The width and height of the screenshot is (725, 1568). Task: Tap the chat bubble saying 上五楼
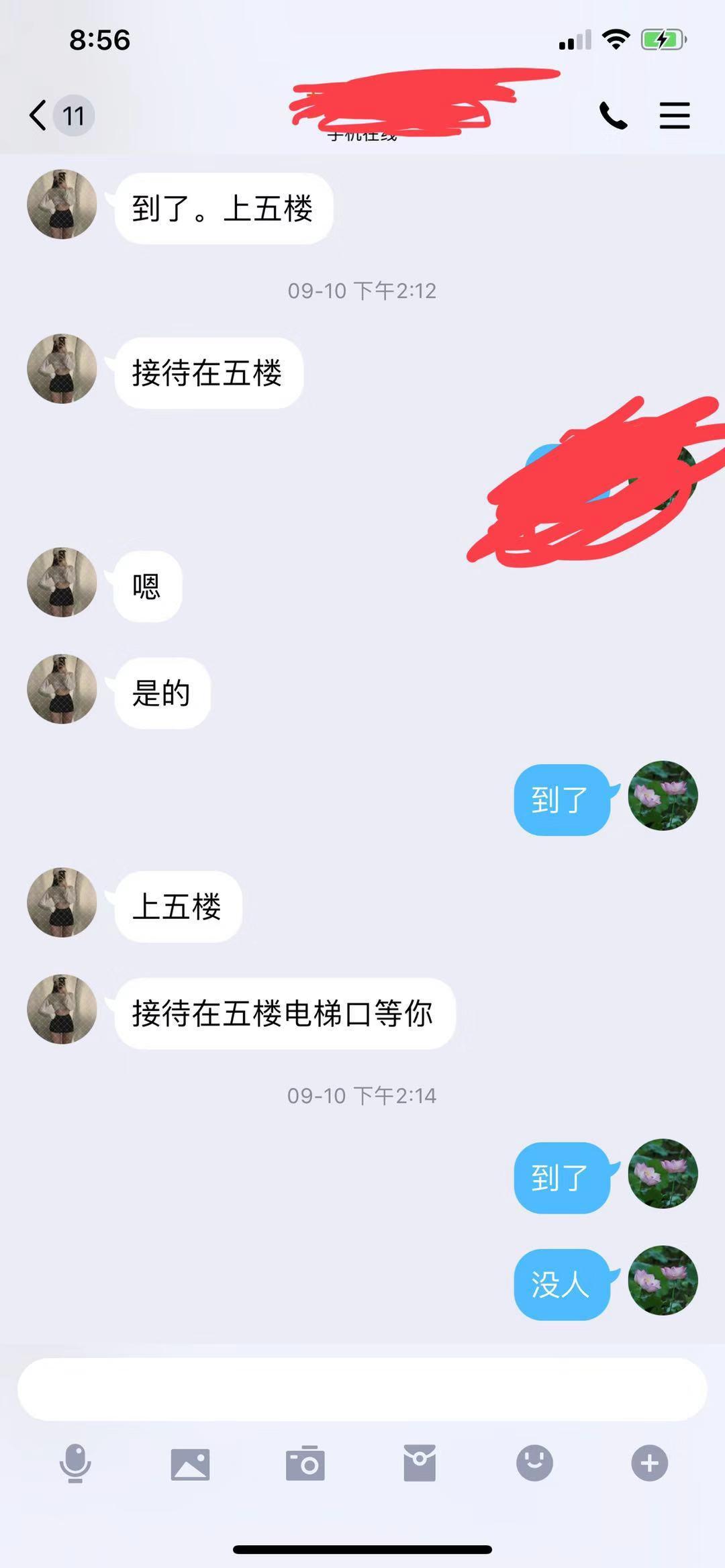(177, 904)
